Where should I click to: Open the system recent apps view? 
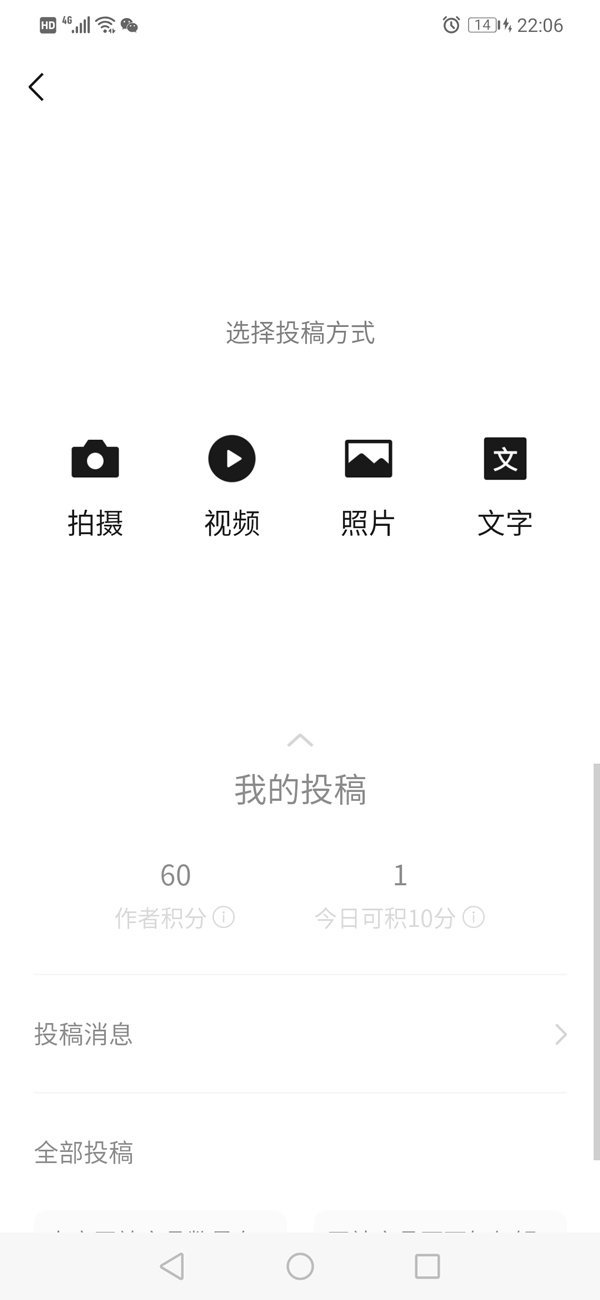click(427, 1266)
